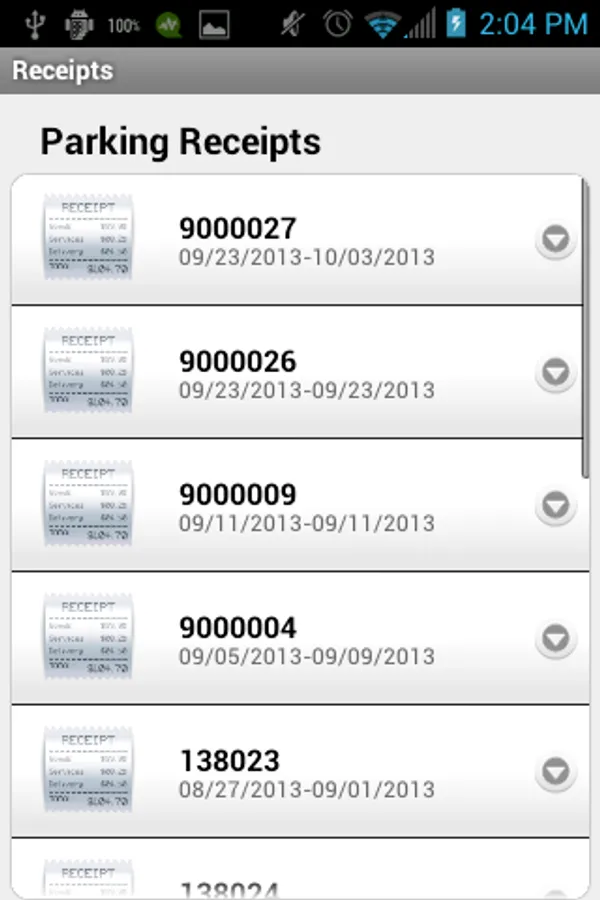Image resolution: width=600 pixels, height=900 pixels.
Task: Expand the dropdown arrow for receipt 9000026
Action: (555, 373)
